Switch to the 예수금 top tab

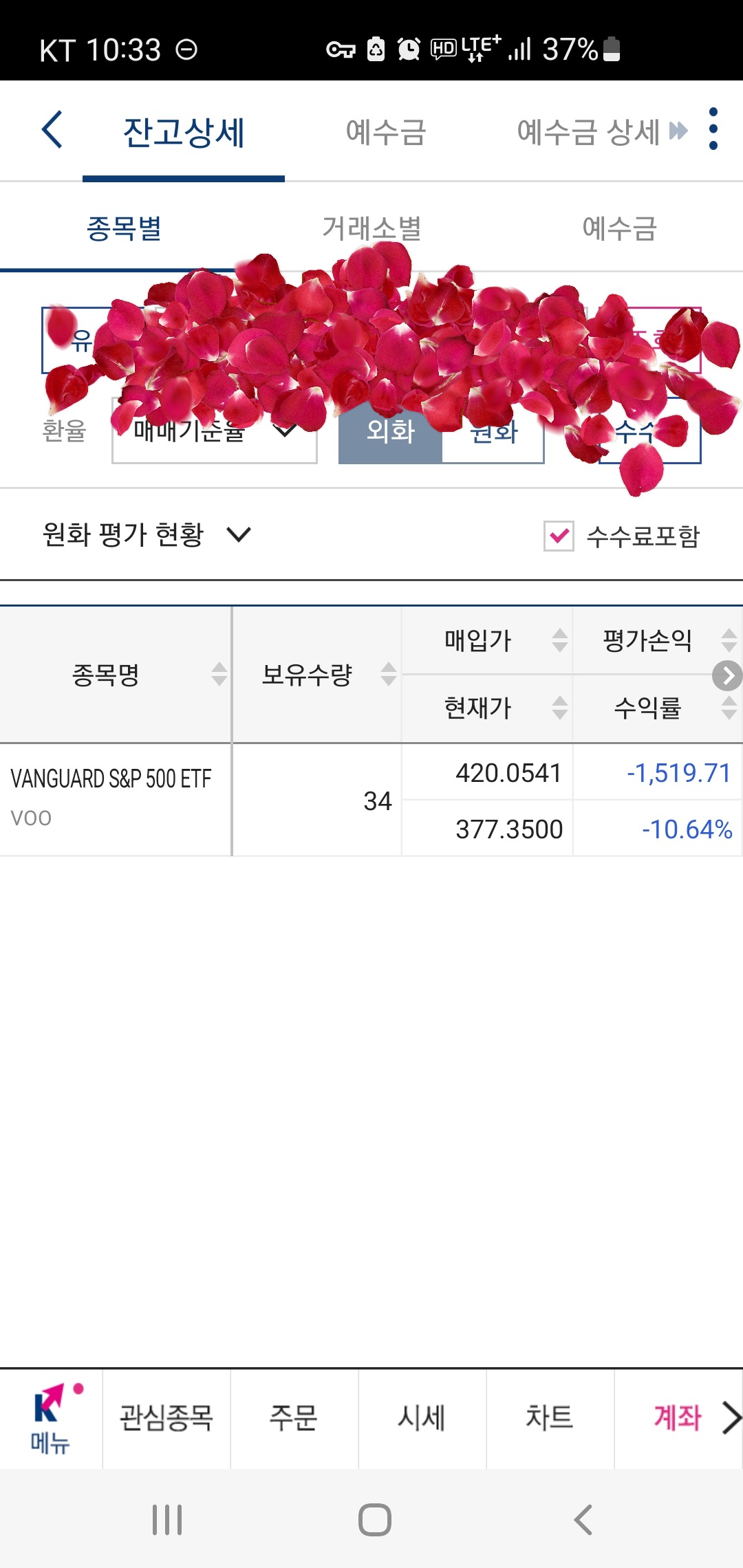click(386, 132)
